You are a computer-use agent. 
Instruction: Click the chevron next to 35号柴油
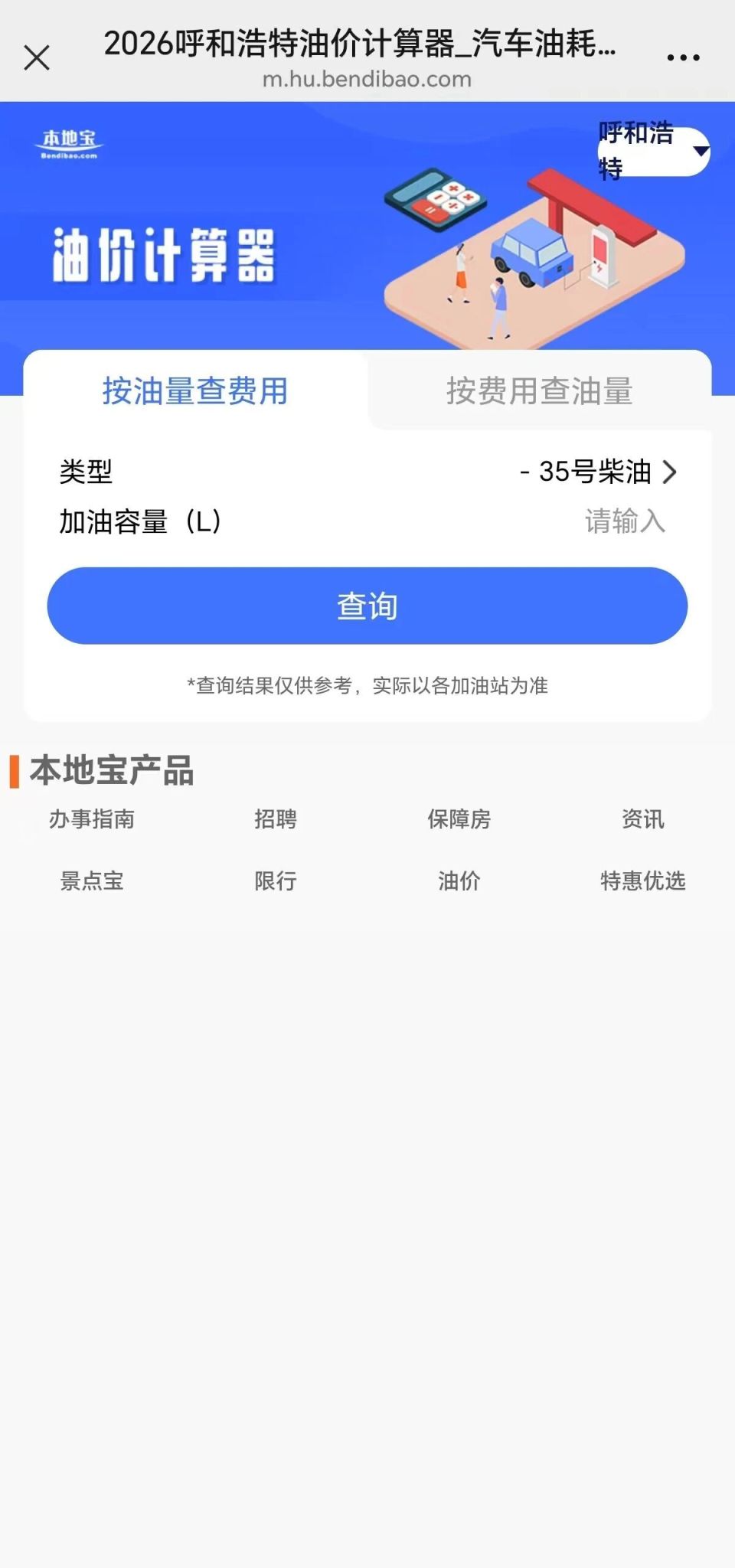[x=671, y=472]
